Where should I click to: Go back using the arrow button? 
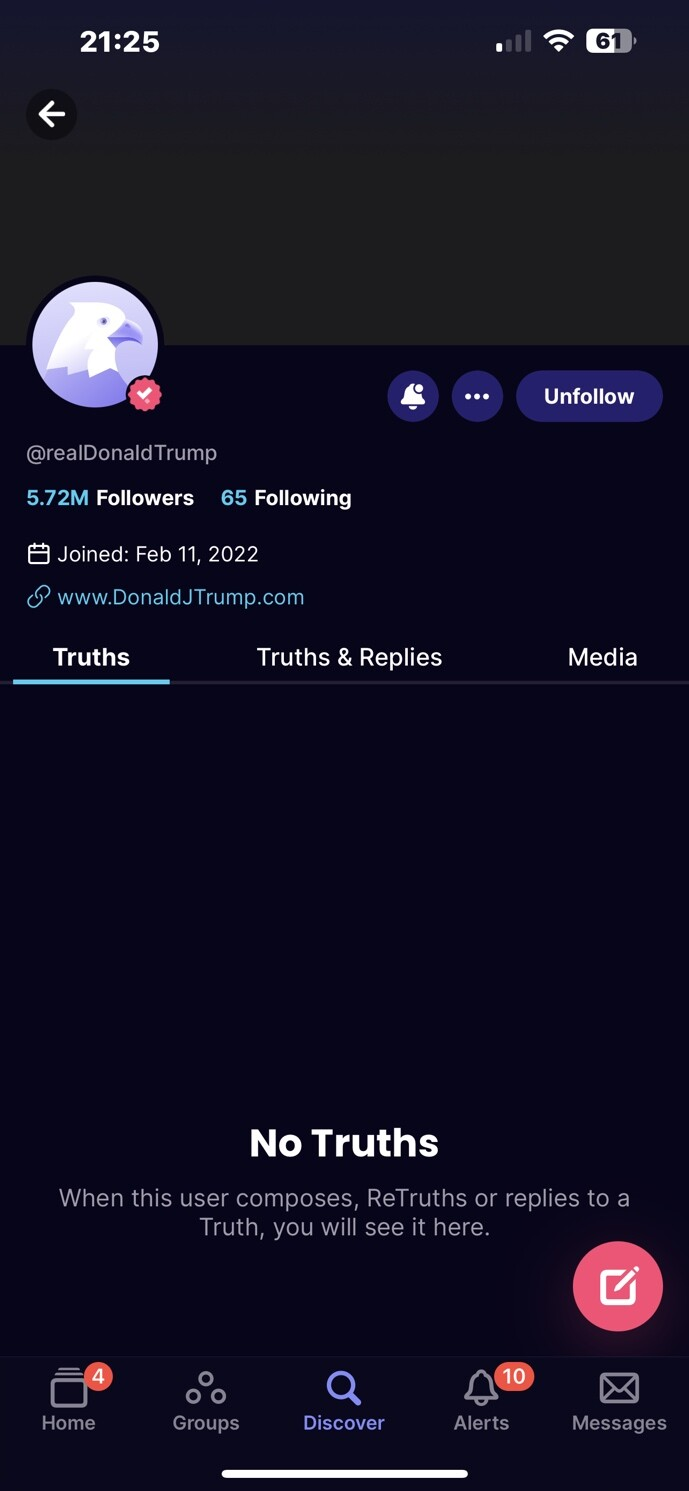pyautogui.click(x=51, y=114)
